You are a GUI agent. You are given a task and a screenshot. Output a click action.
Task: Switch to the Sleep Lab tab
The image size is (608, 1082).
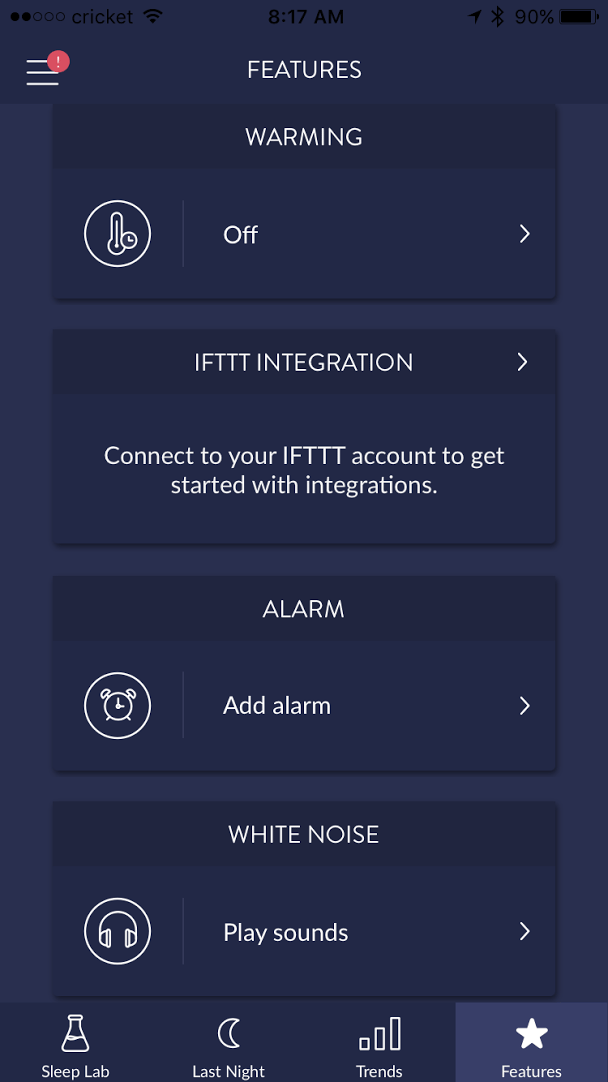[75, 1042]
